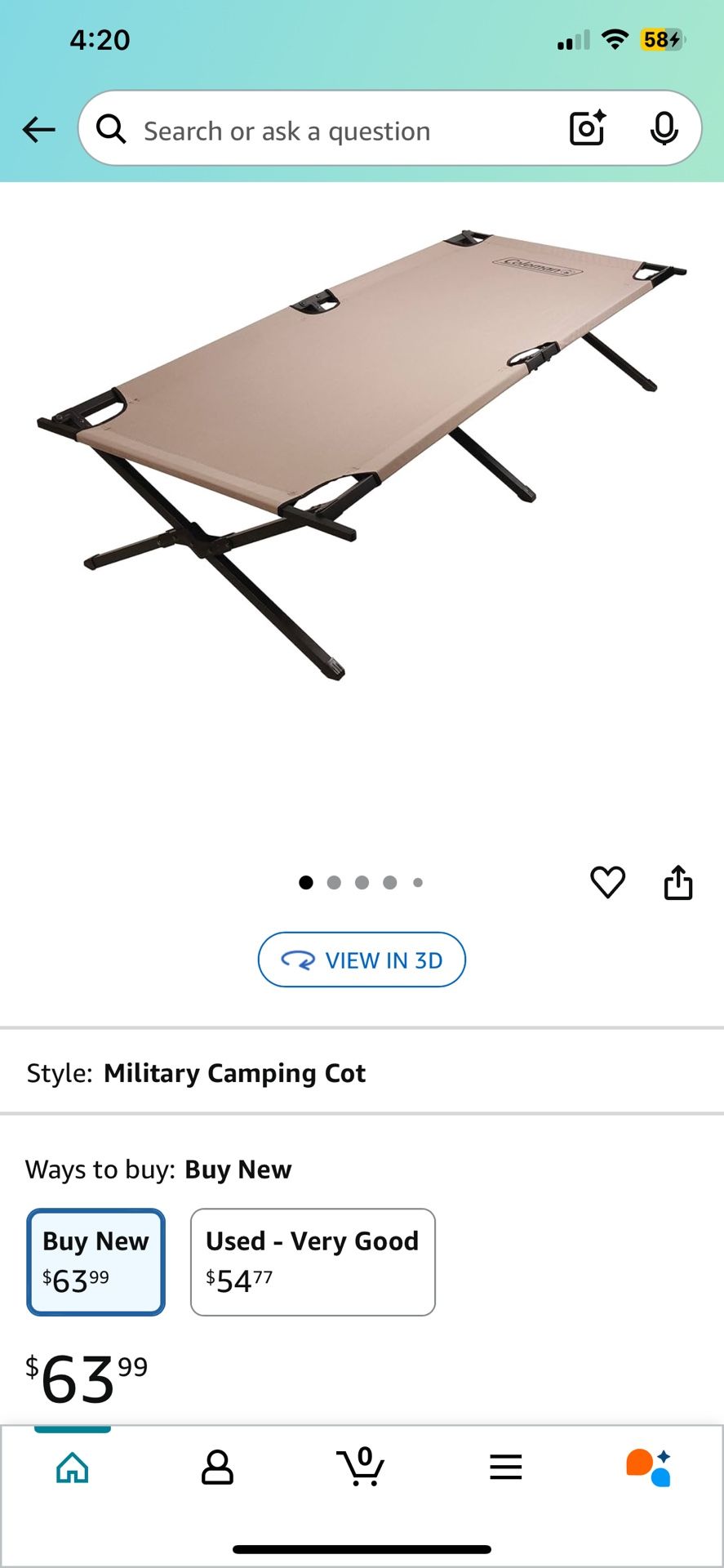View the shopping cart
The width and height of the screenshot is (724, 1568).
pos(361,1468)
